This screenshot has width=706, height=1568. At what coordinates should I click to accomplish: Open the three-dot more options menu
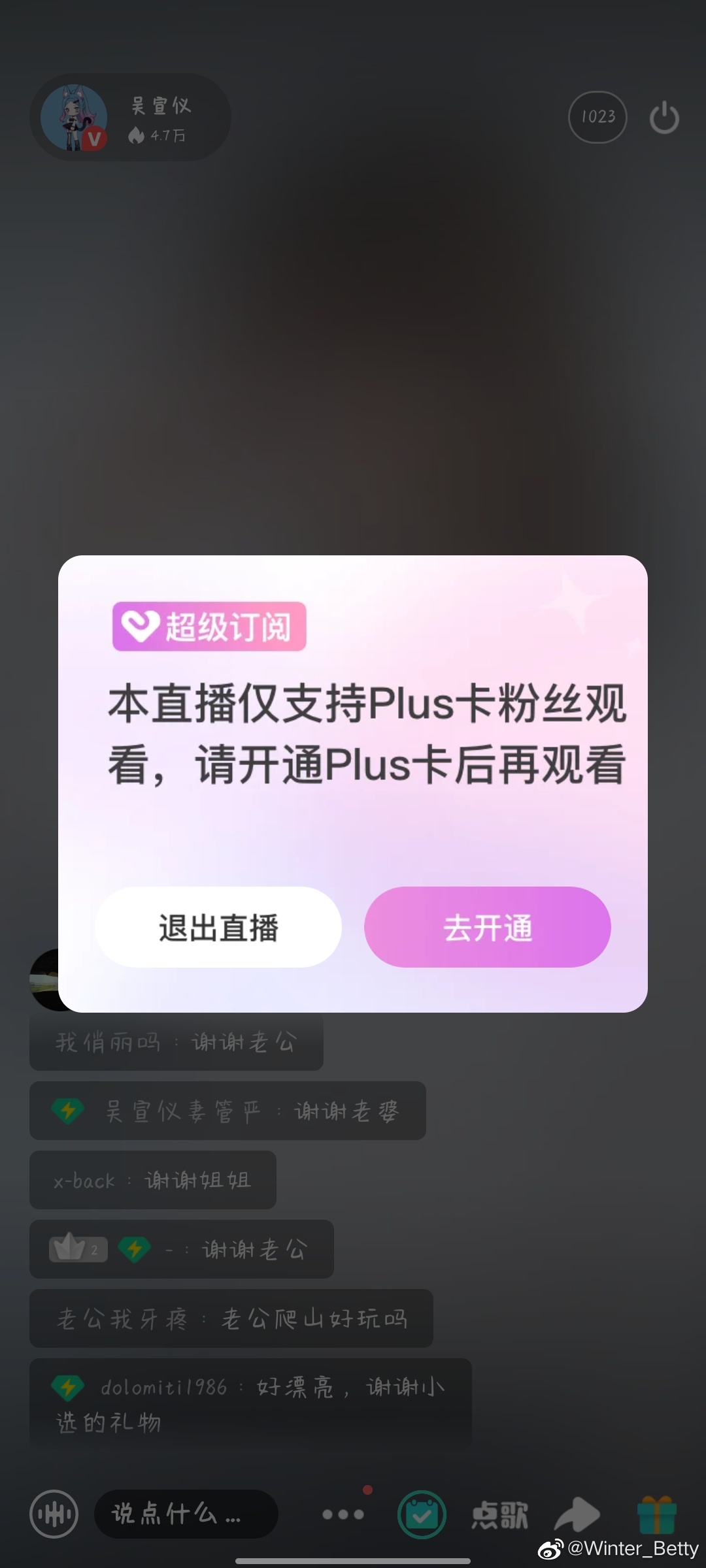click(x=343, y=1514)
